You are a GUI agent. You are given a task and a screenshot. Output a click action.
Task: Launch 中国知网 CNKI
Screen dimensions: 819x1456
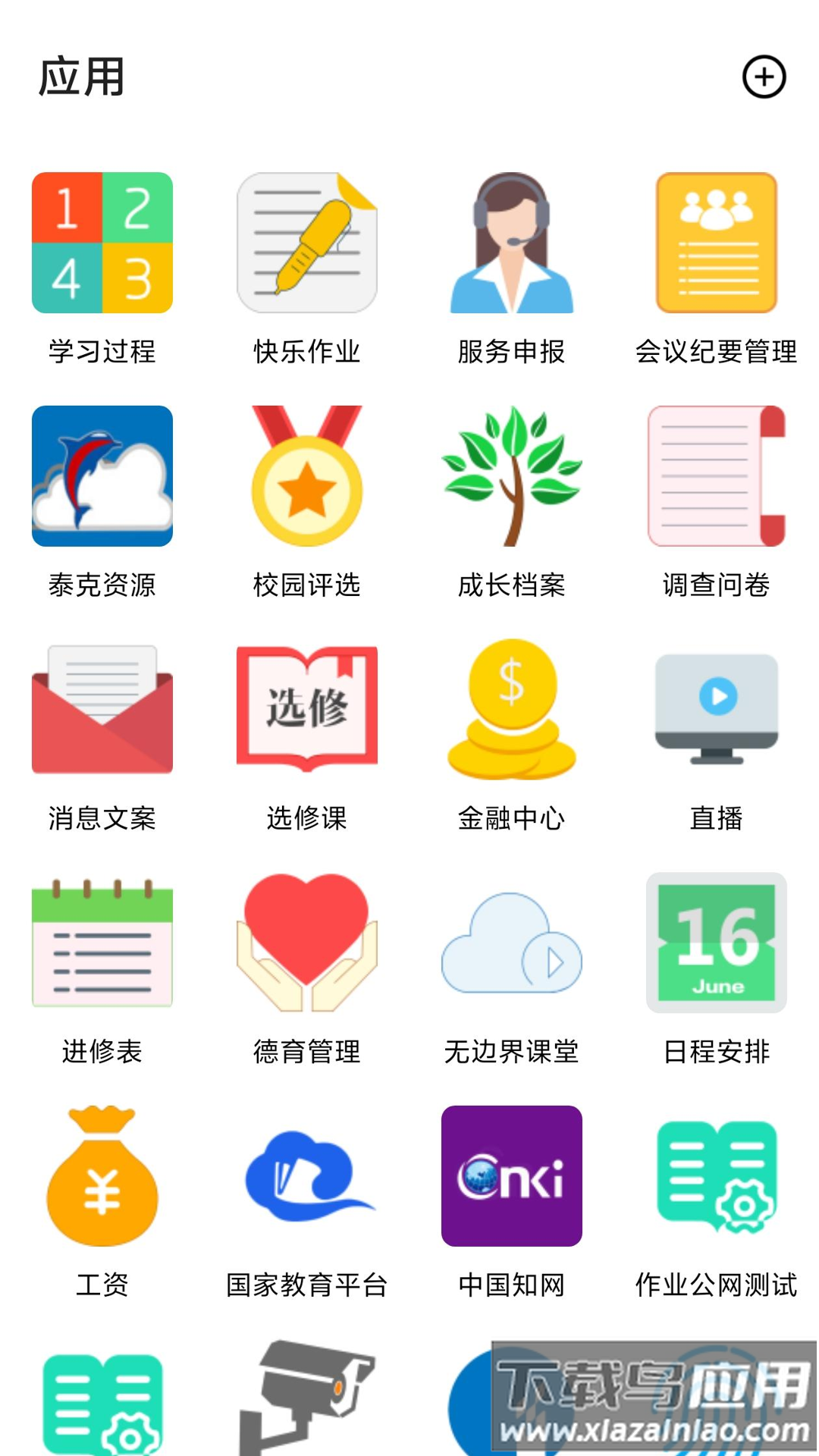(512, 1176)
